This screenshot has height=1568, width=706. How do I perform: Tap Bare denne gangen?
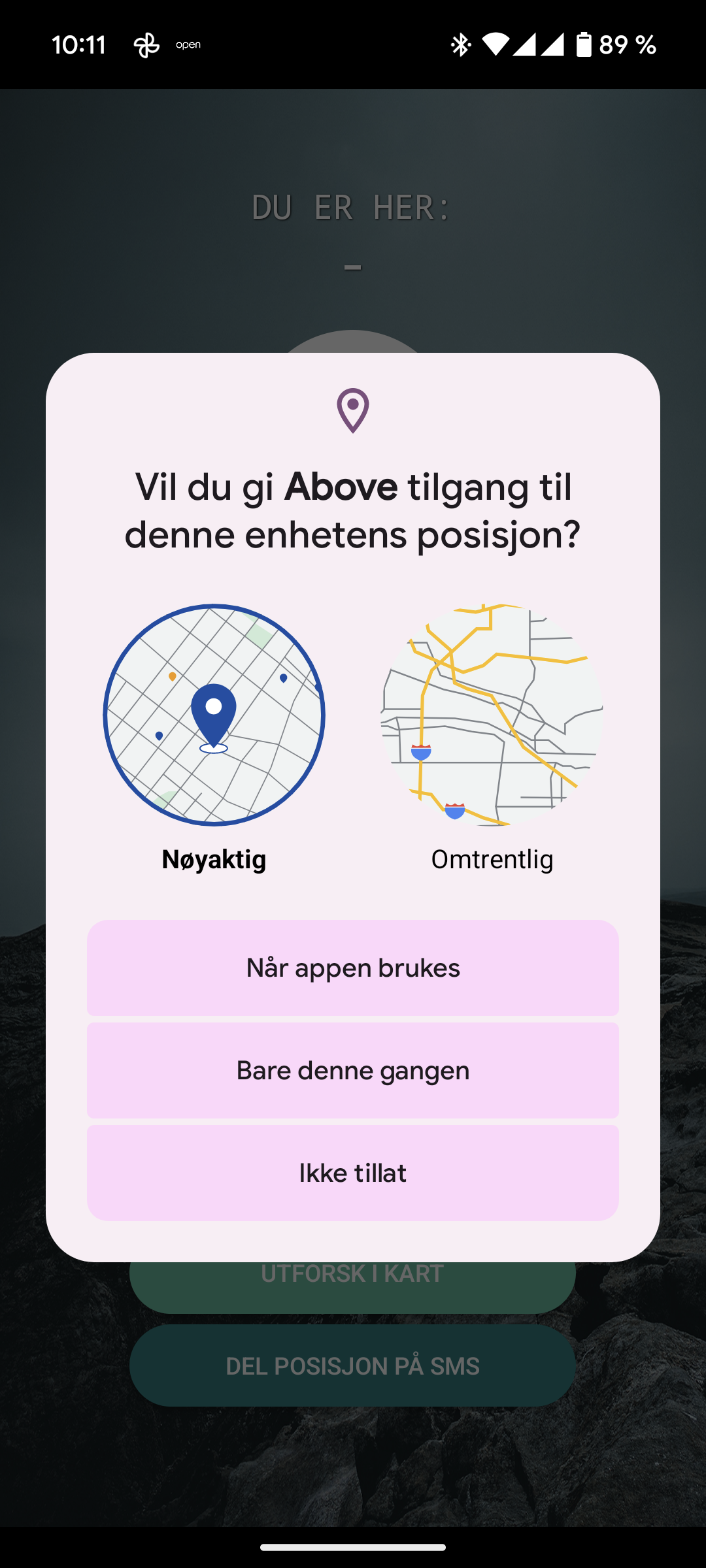[x=353, y=1070]
